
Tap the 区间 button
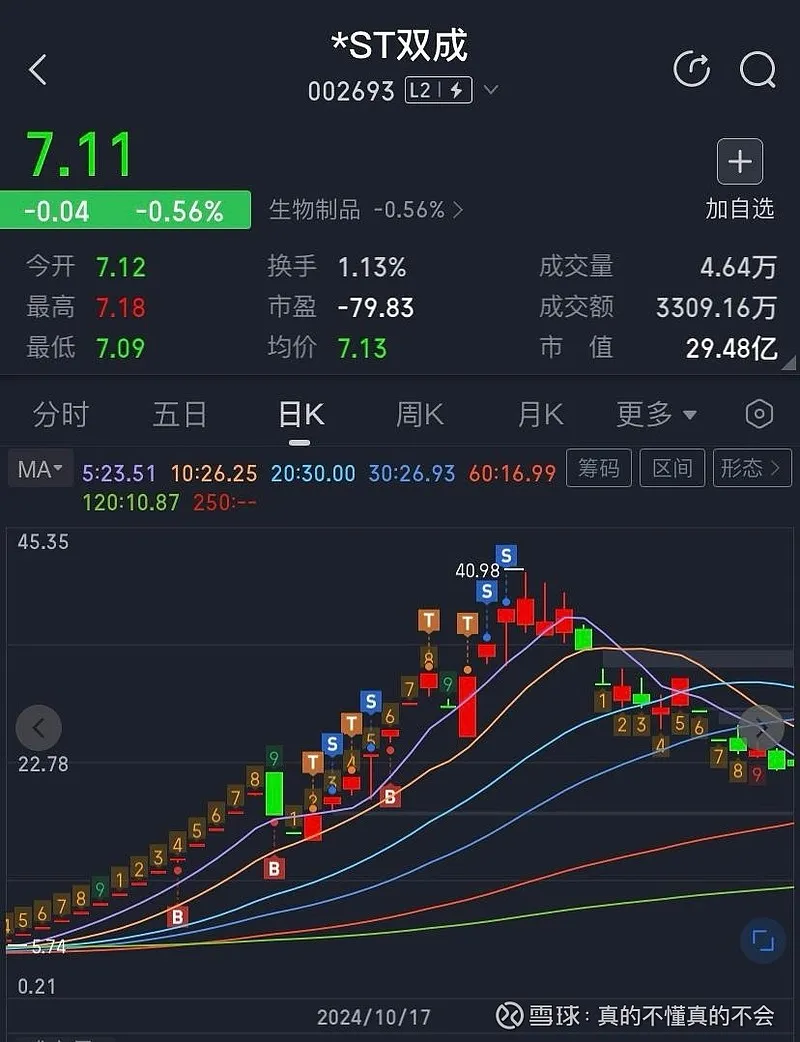point(672,468)
